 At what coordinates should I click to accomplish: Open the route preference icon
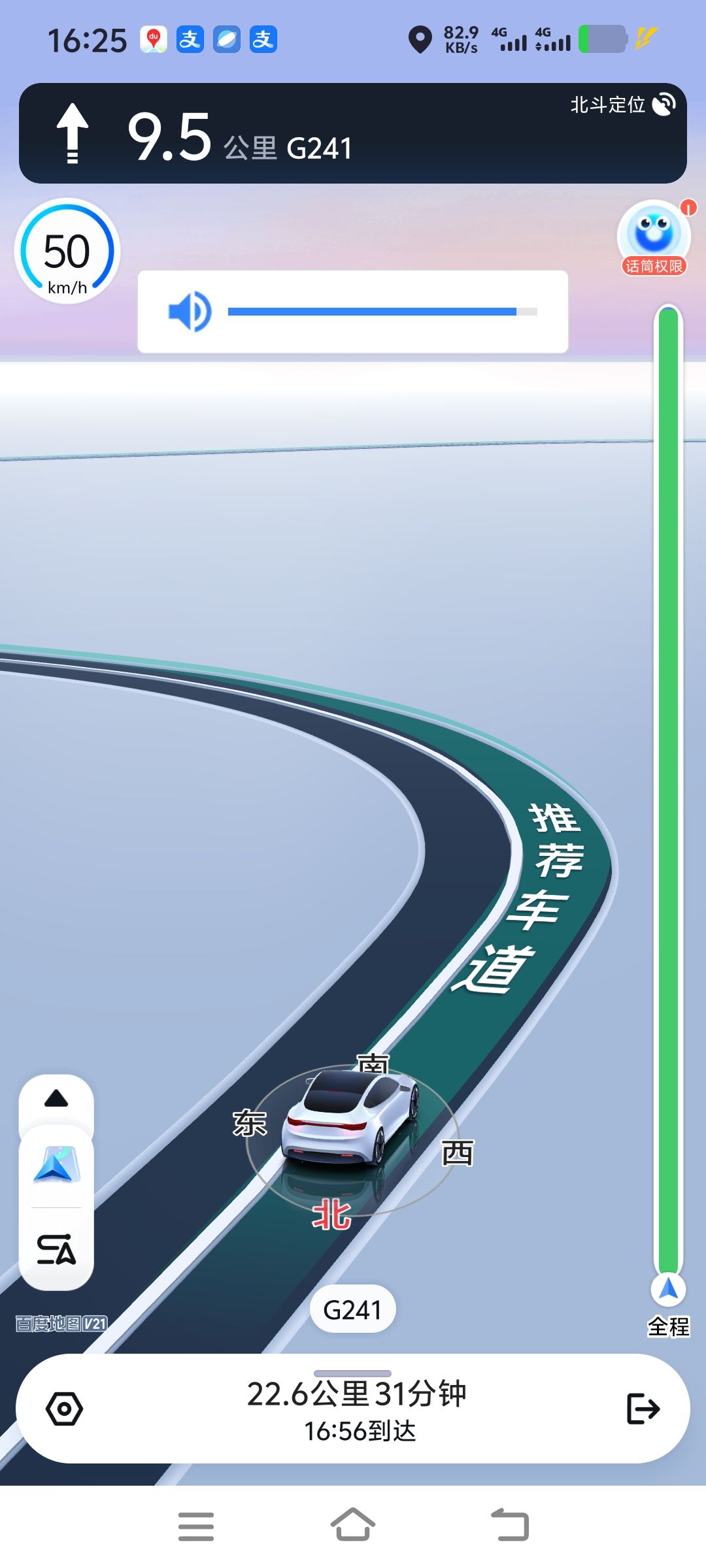pyautogui.click(x=56, y=1249)
